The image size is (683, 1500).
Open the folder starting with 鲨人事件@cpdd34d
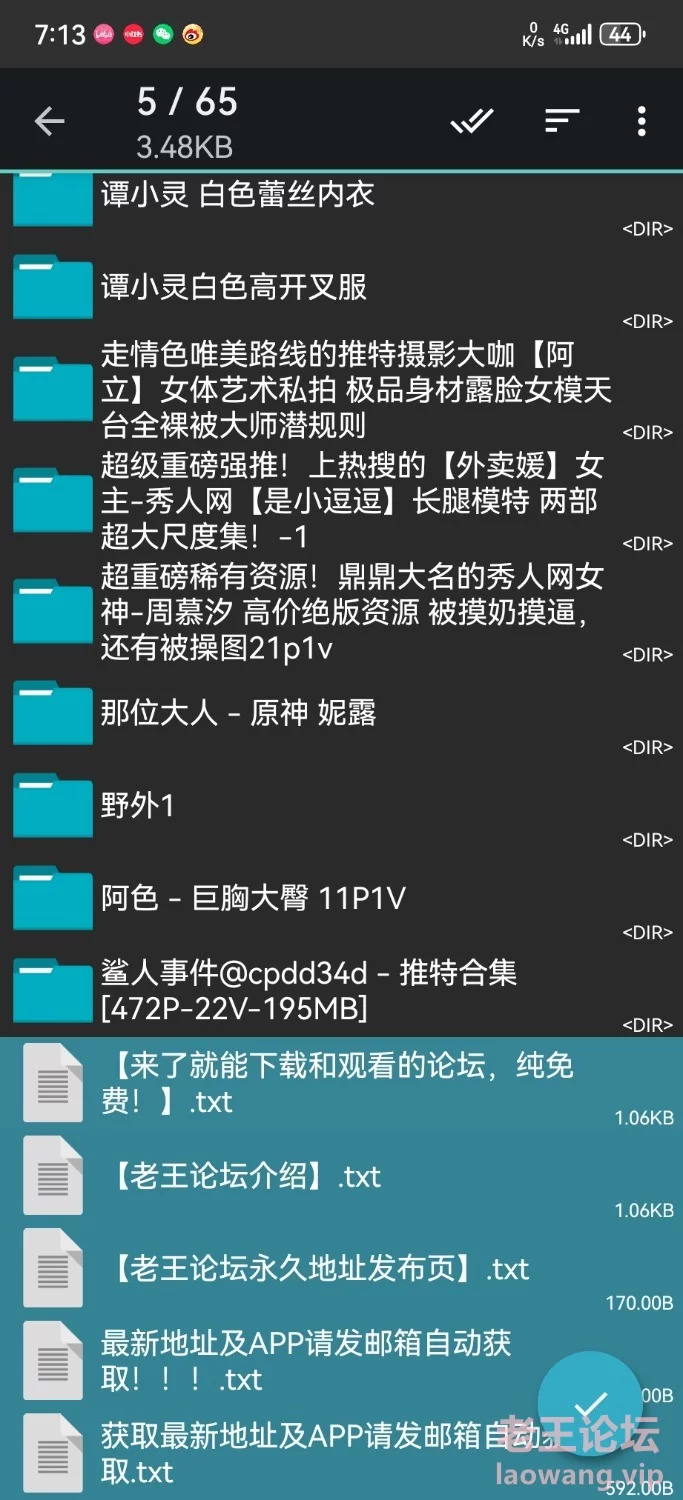(341, 991)
